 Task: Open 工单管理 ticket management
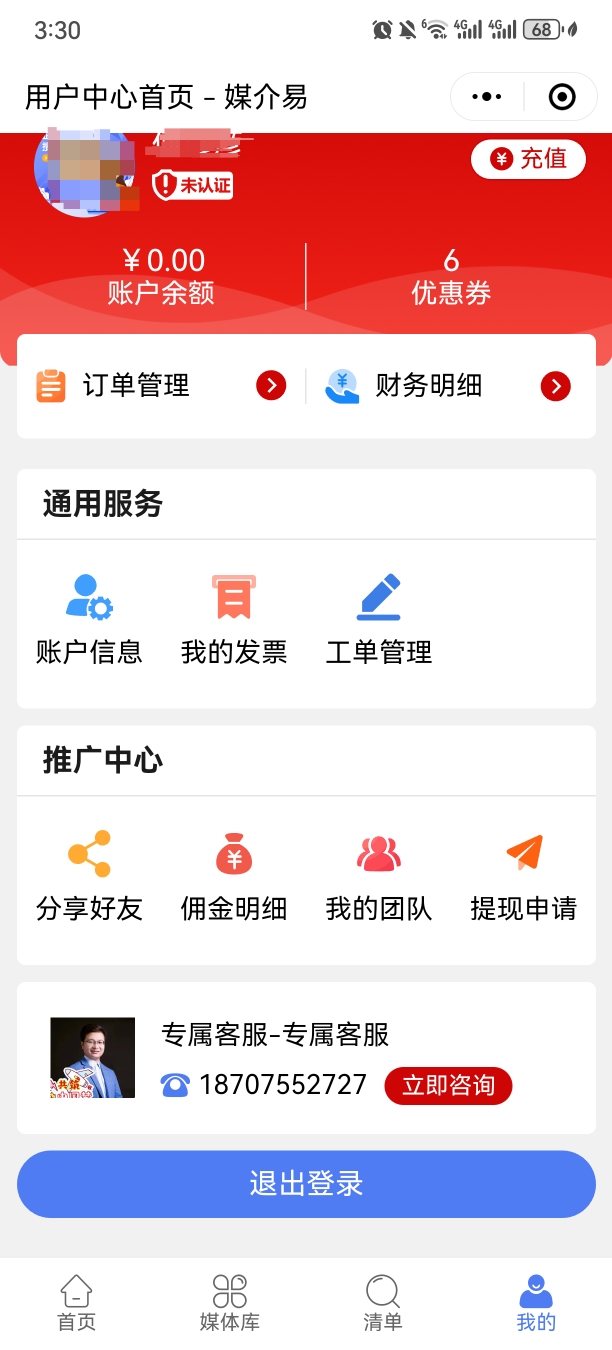pyautogui.click(x=379, y=620)
